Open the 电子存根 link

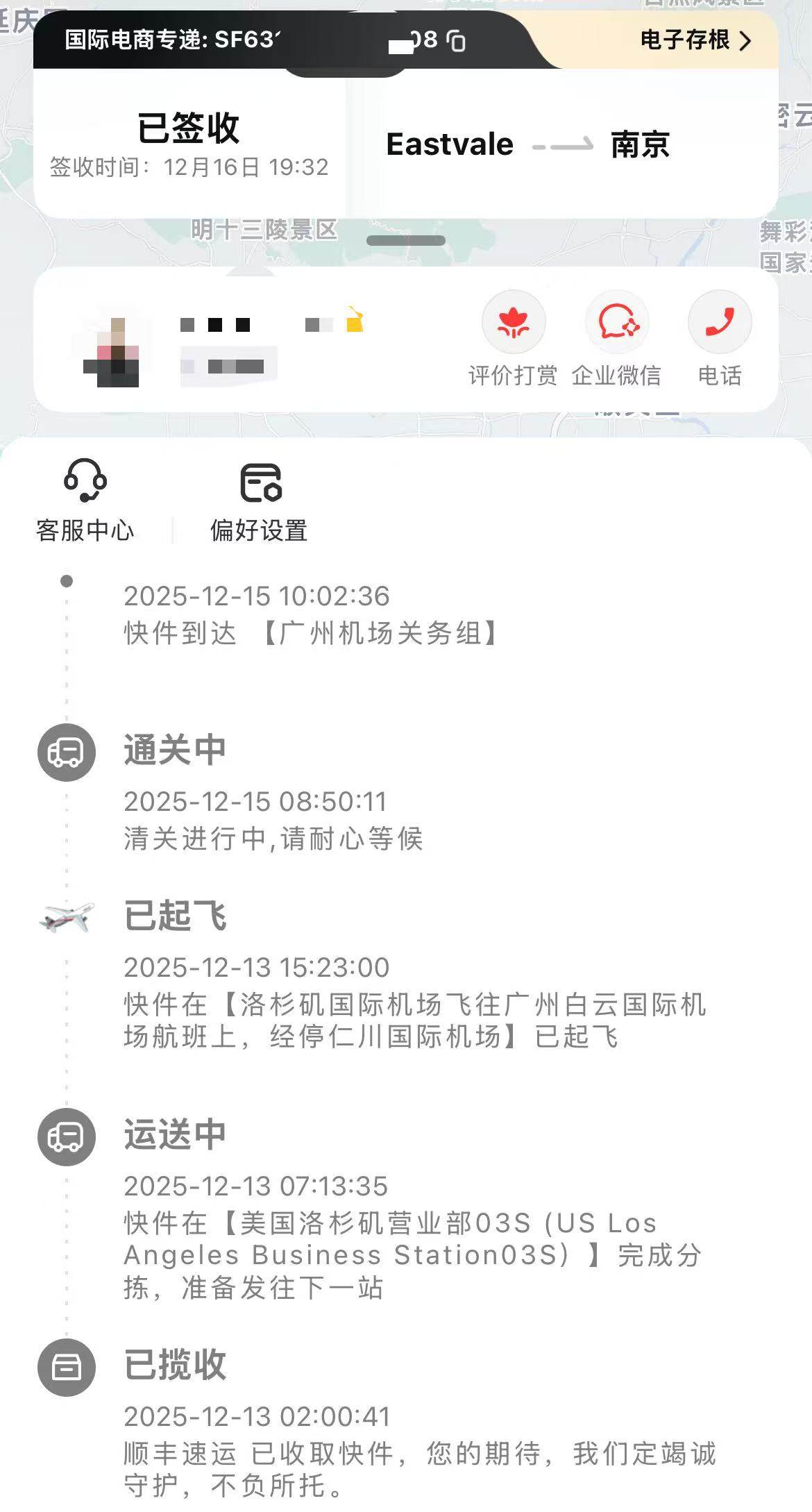(x=684, y=42)
